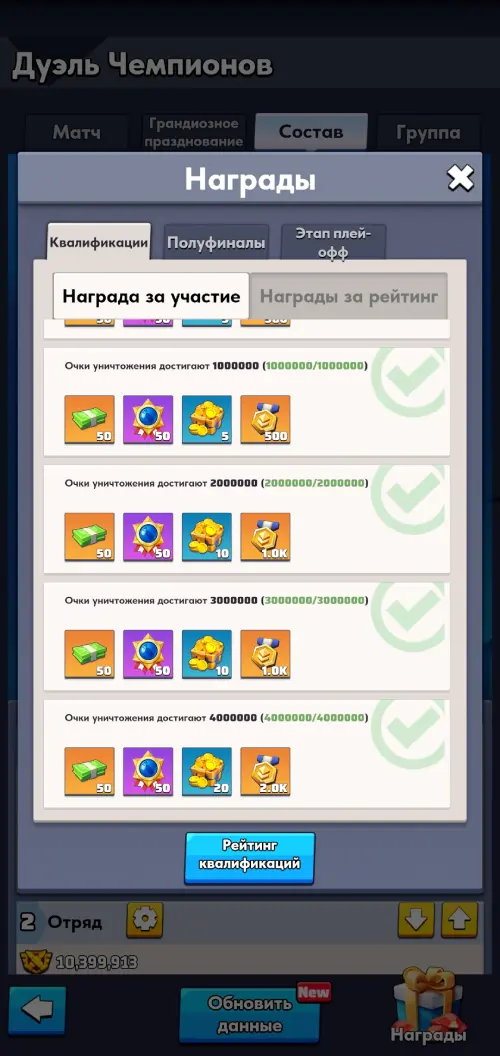Image resolution: width=500 pixels, height=1056 pixels.
Task: Open the Этап плей-офф tab
Action: pos(333,243)
